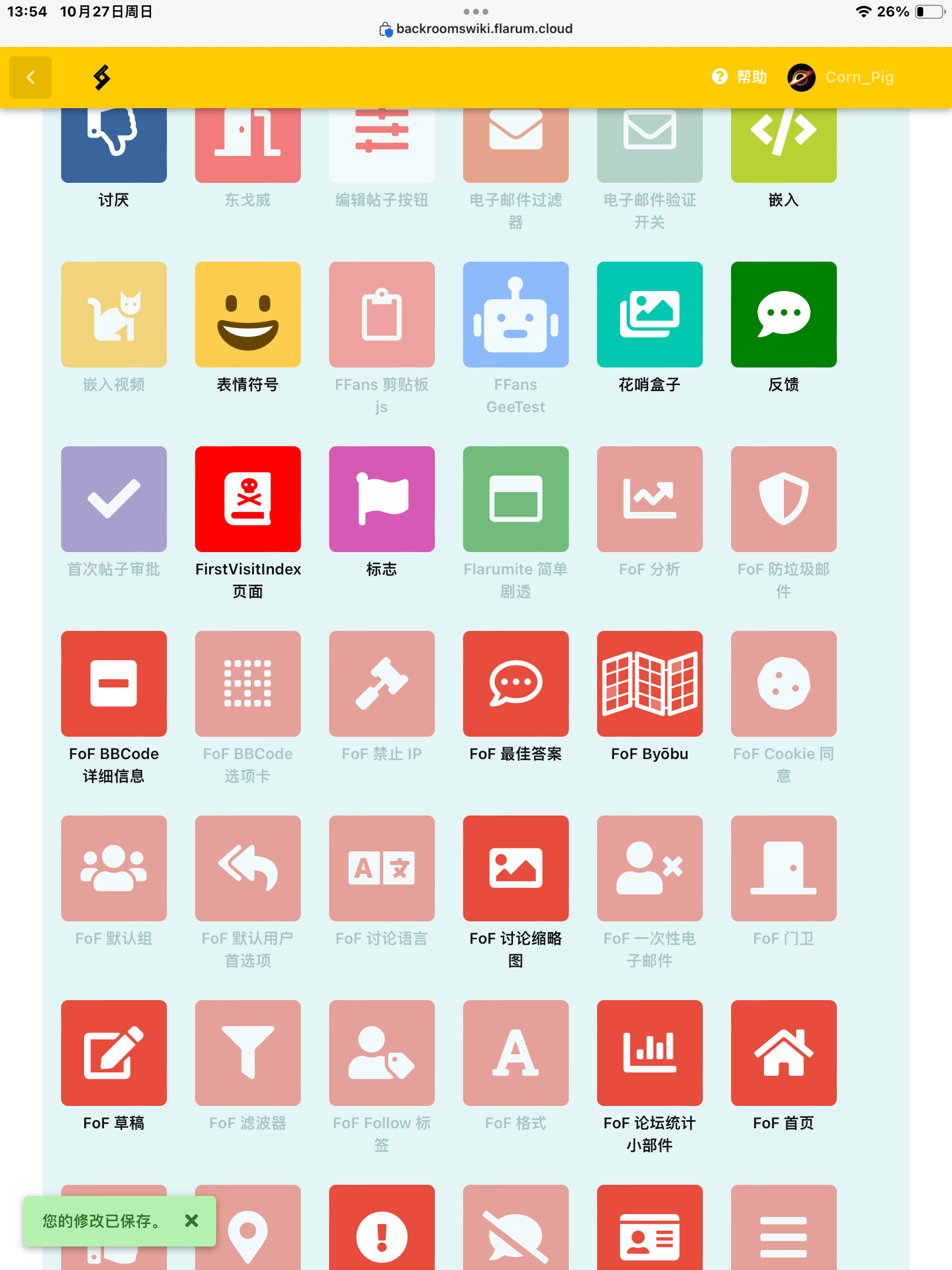
Task: Open the 标志 flags extension
Action: (x=381, y=499)
